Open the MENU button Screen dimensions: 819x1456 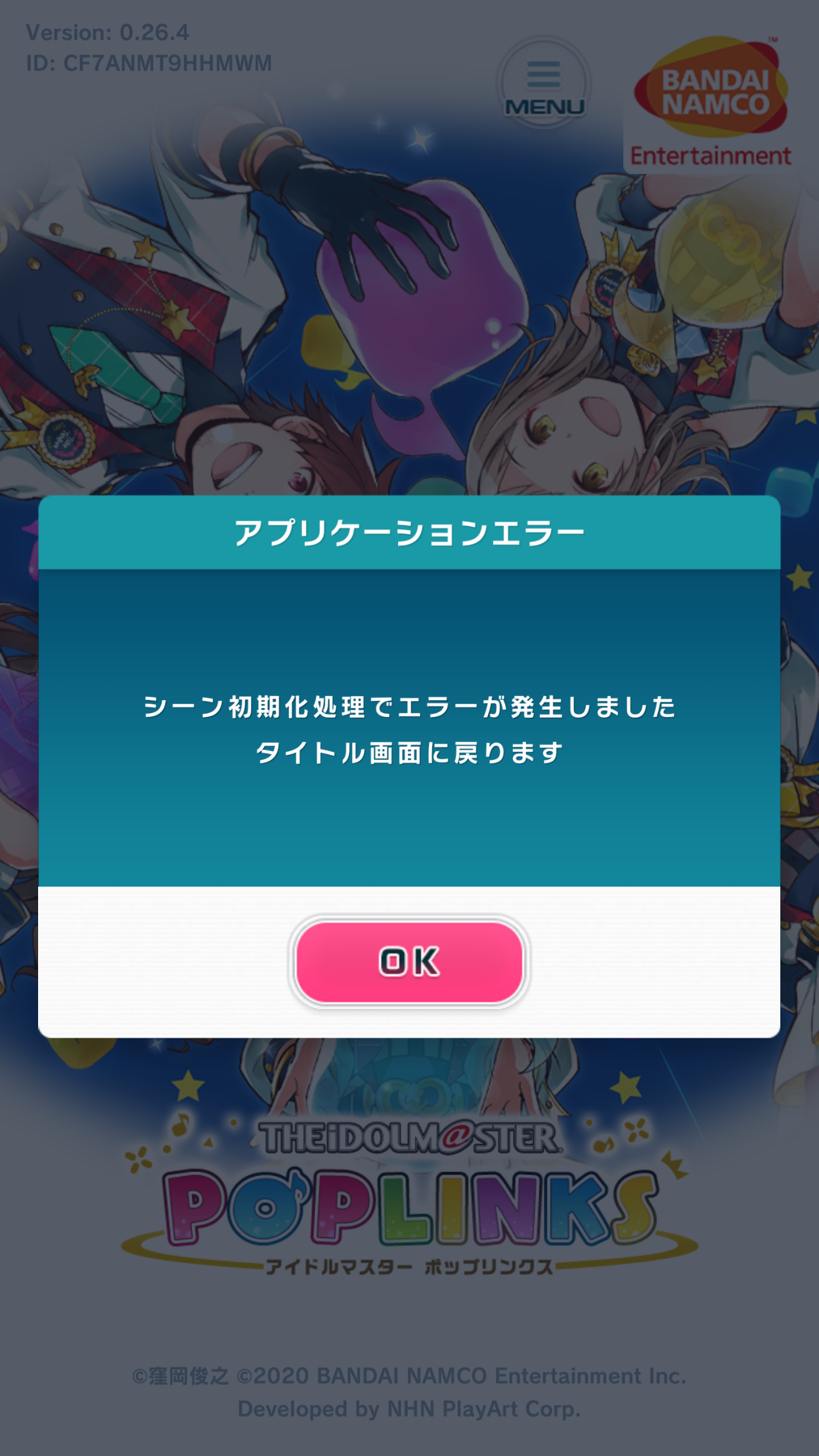click(x=544, y=83)
